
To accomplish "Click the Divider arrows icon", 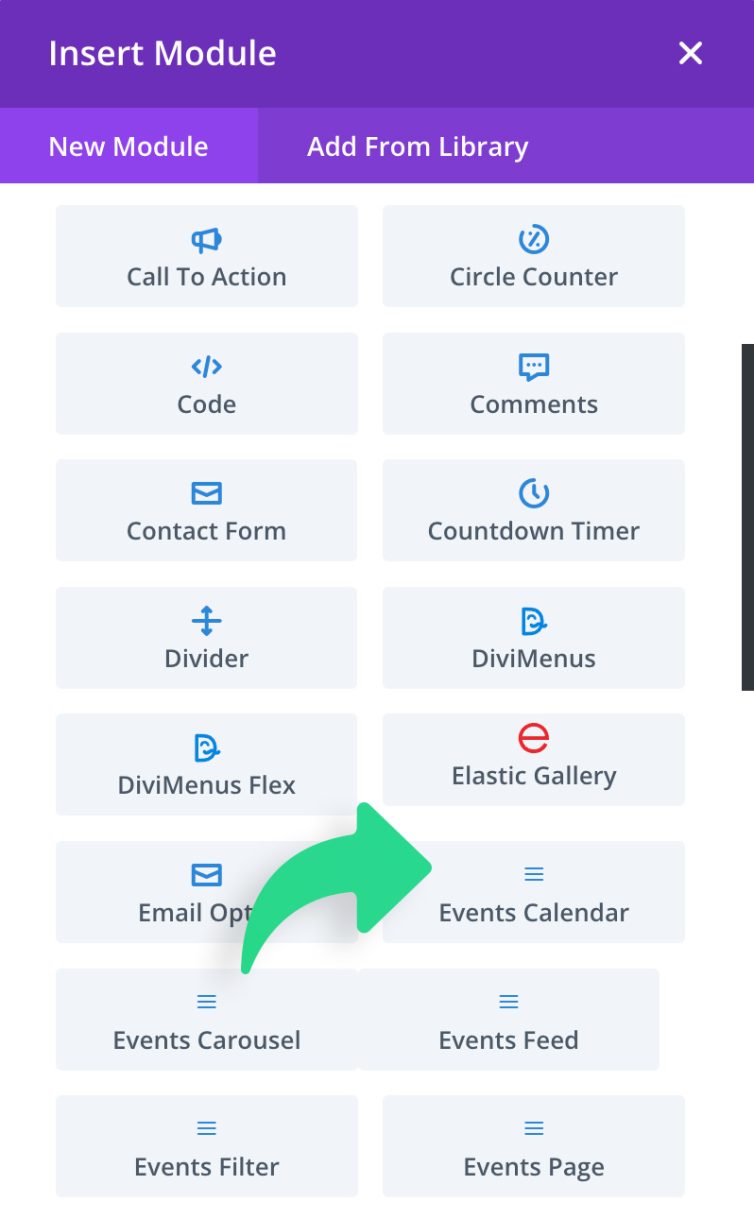I will [206, 622].
